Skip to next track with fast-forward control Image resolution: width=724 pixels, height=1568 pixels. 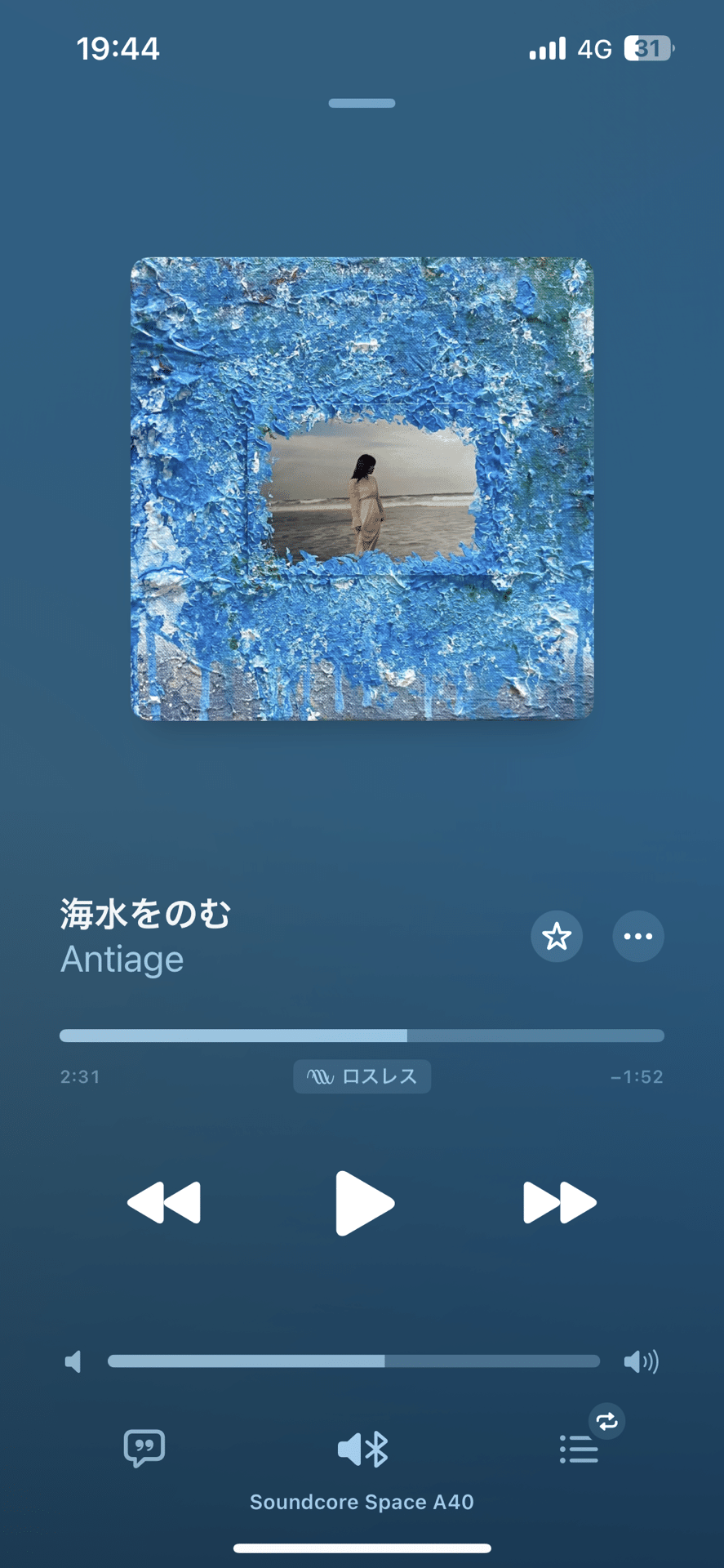pos(558,1201)
